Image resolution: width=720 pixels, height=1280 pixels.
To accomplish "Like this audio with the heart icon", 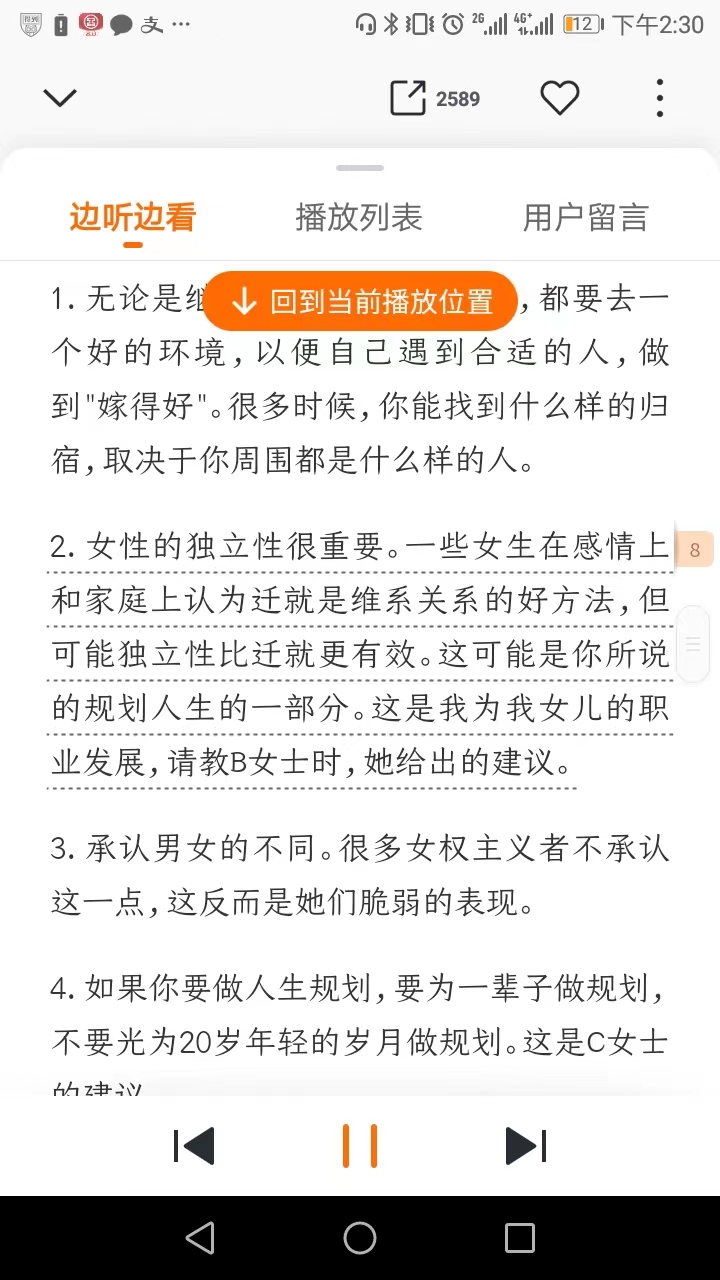I will coord(560,98).
